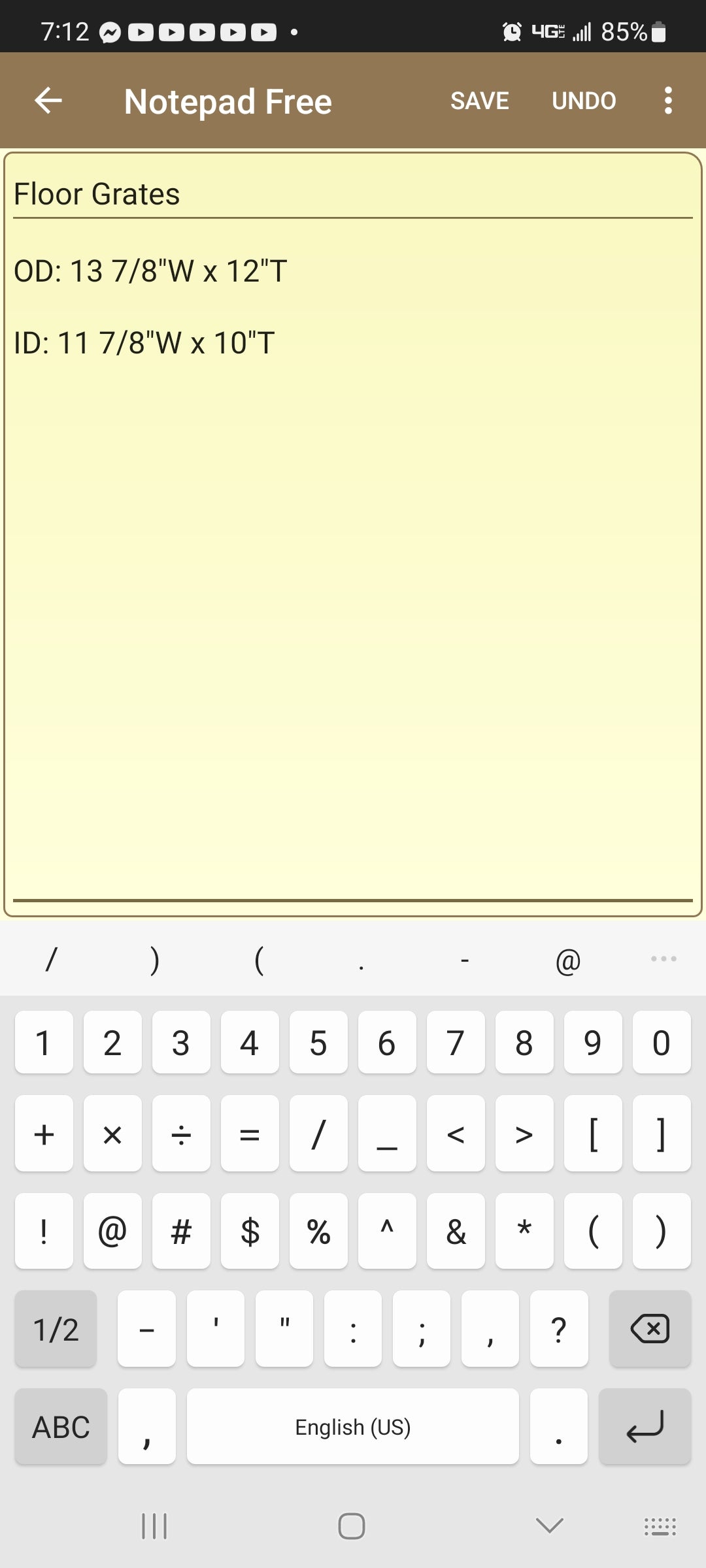Insert a new line with enter key
The width and height of the screenshot is (706, 1568).
[x=645, y=1426]
